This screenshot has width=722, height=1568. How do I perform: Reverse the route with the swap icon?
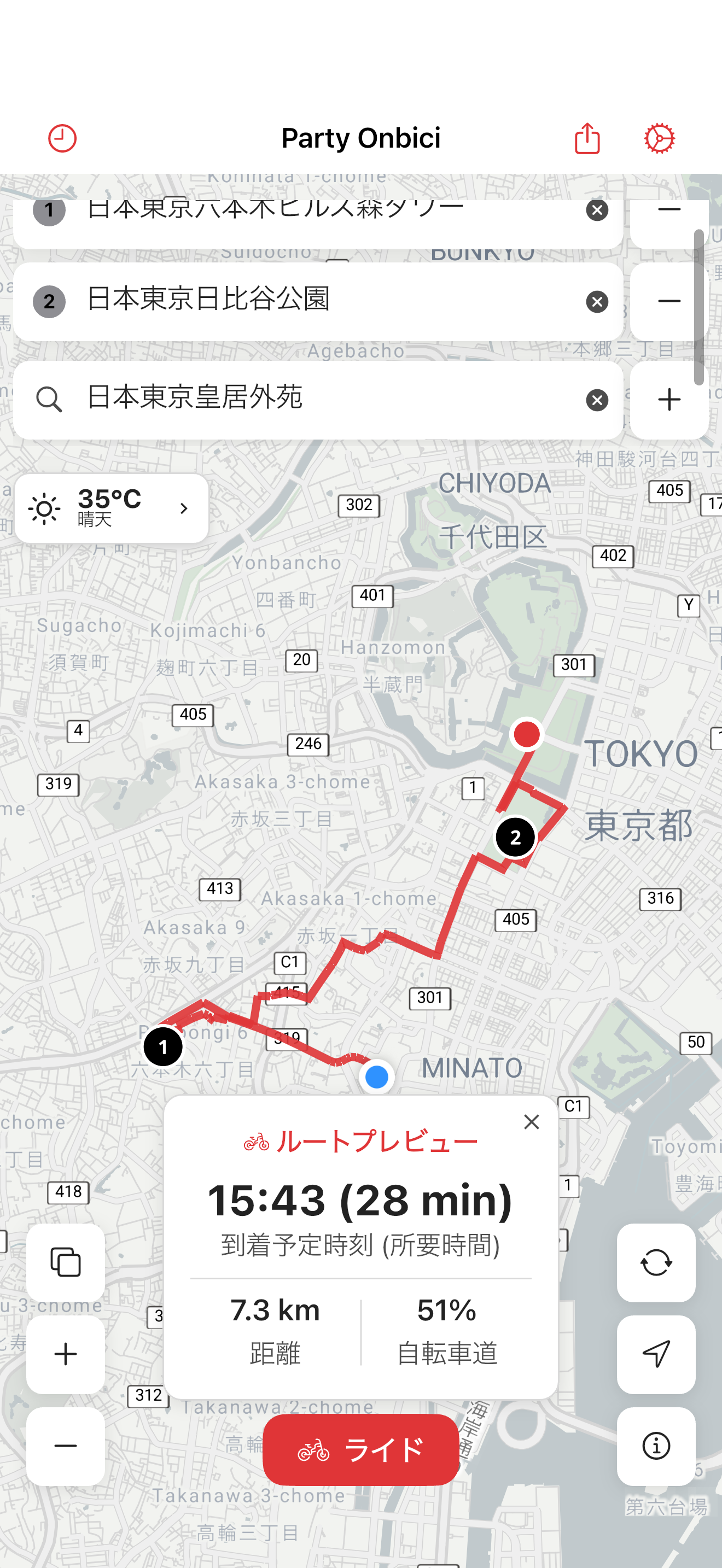[x=656, y=1261]
